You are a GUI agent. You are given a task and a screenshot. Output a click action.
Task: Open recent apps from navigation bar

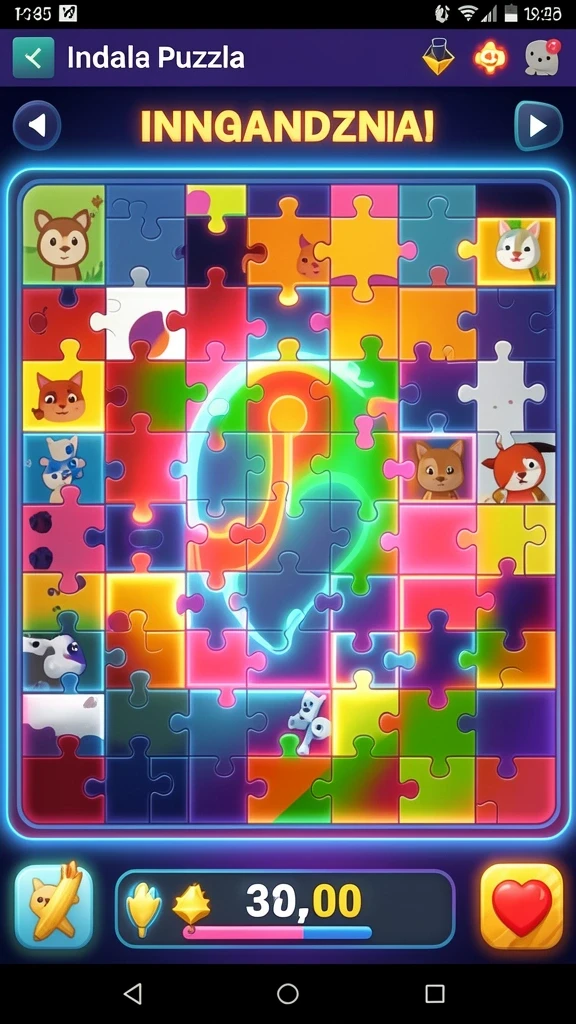(435, 993)
